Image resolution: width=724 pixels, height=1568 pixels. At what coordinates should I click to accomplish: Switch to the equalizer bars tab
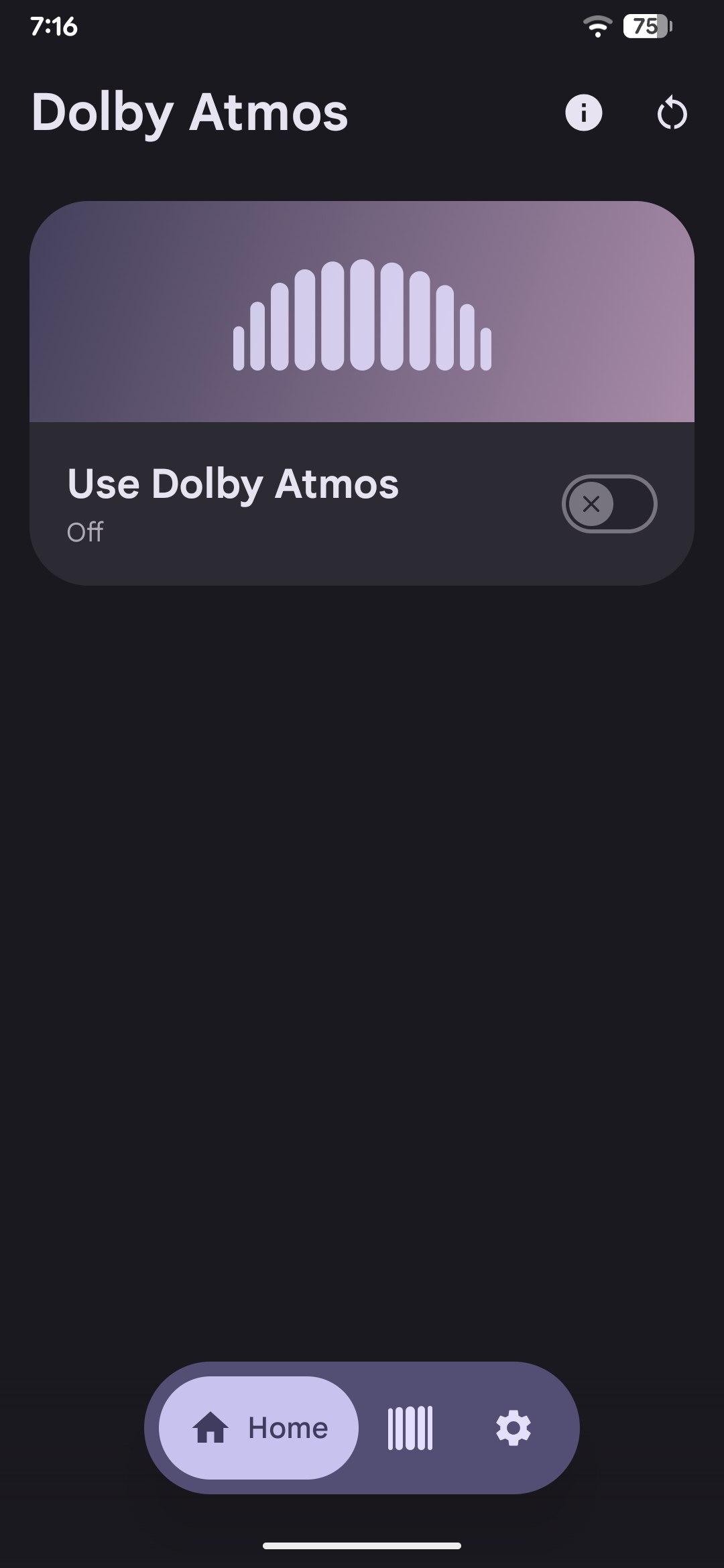click(x=410, y=1428)
